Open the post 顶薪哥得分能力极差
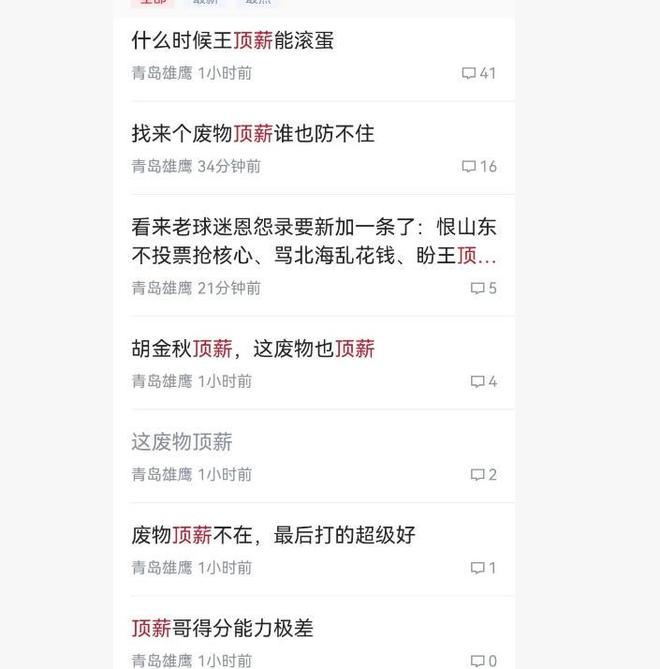The width and height of the screenshot is (660, 669). [223, 628]
